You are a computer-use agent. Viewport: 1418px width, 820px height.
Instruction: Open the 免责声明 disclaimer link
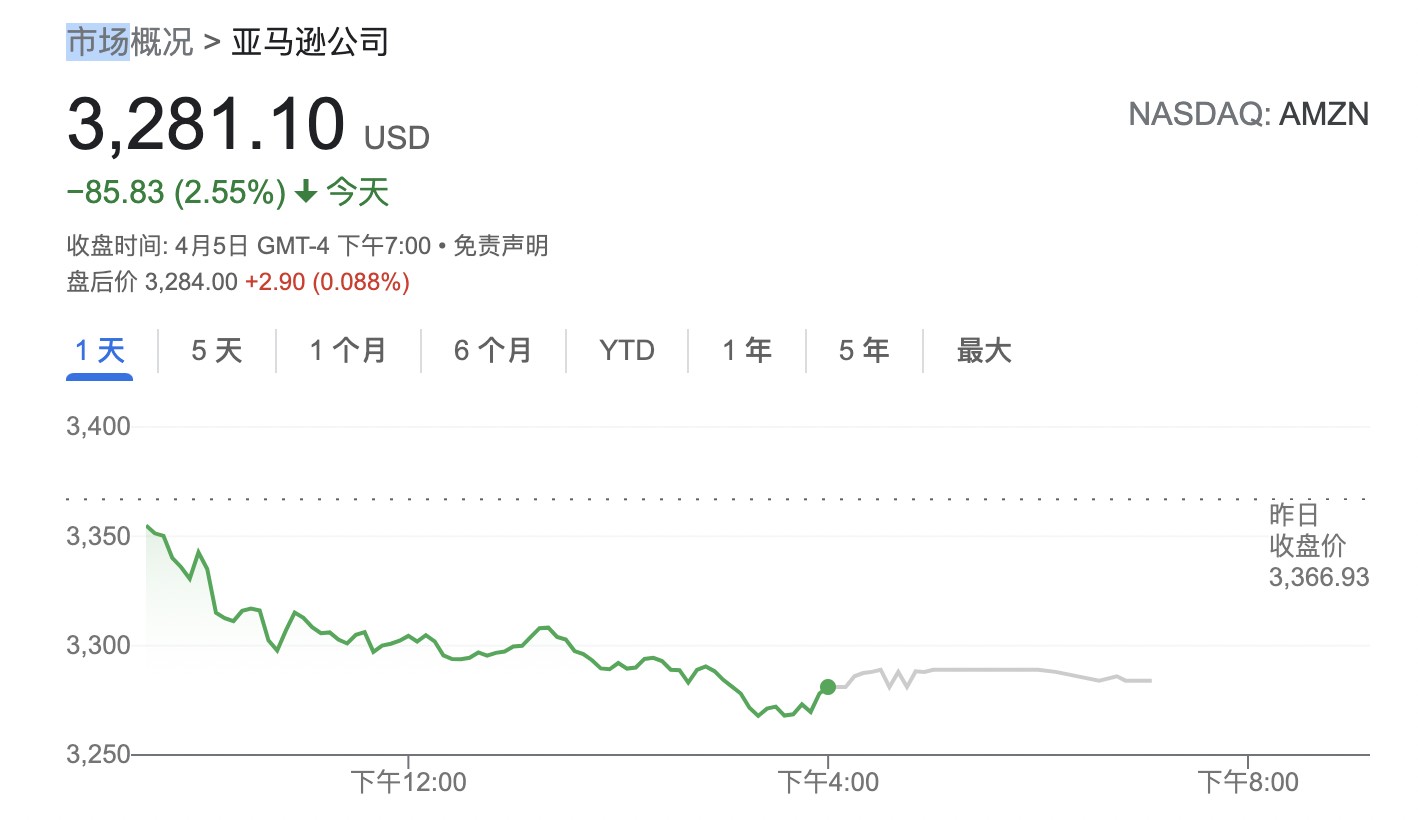click(501, 246)
